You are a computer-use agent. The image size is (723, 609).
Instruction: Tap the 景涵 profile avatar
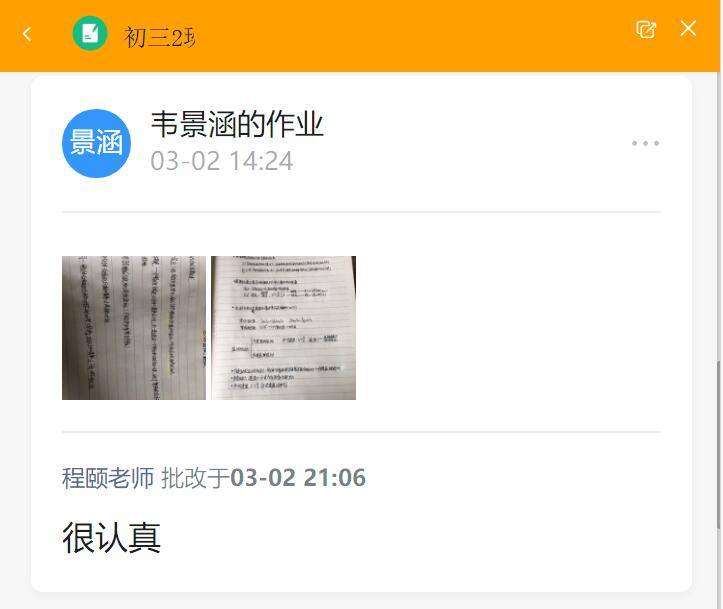point(96,143)
